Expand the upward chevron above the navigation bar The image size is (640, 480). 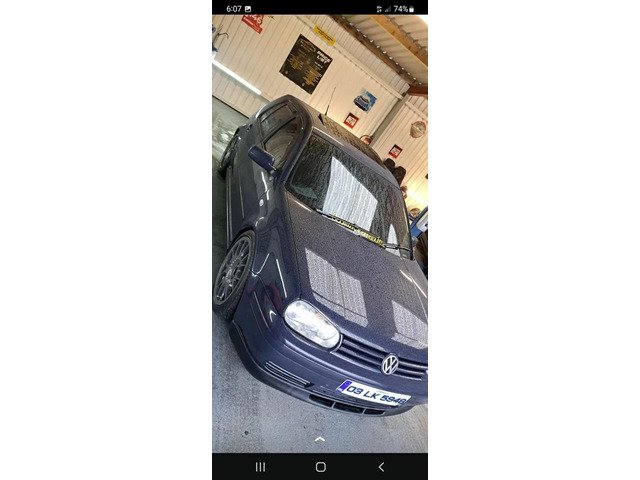tap(320, 438)
